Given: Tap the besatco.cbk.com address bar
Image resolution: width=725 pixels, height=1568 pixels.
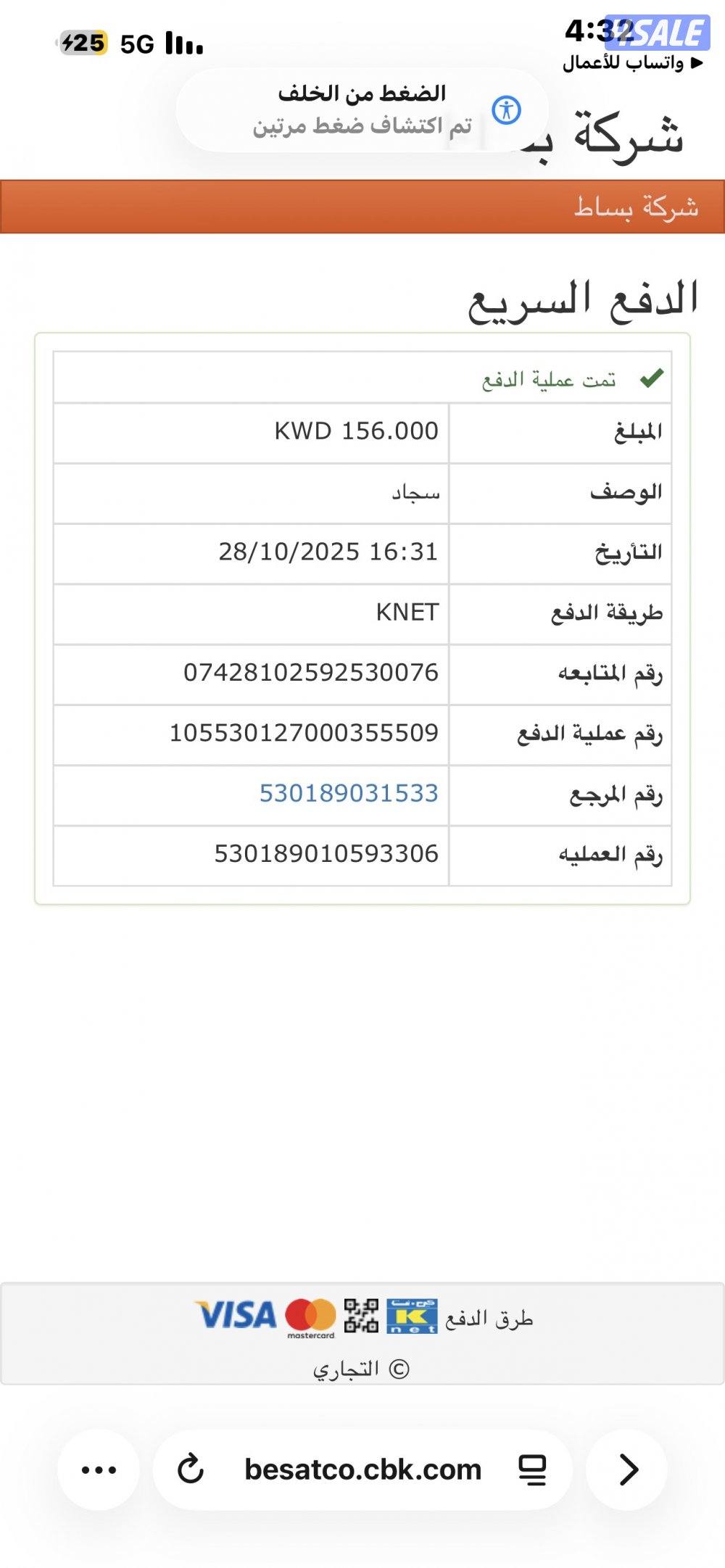Looking at the screenshot, I should pos(362,1469).
